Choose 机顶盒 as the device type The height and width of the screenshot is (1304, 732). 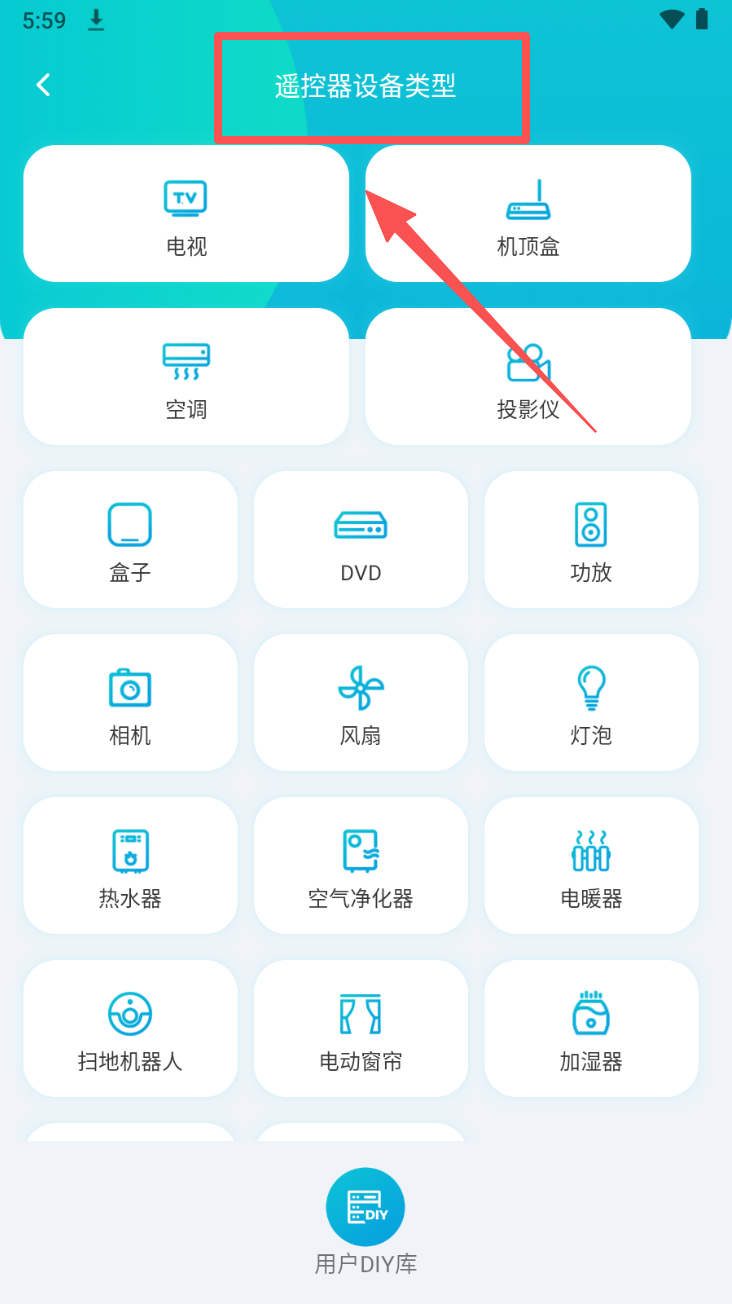[528, 214]
